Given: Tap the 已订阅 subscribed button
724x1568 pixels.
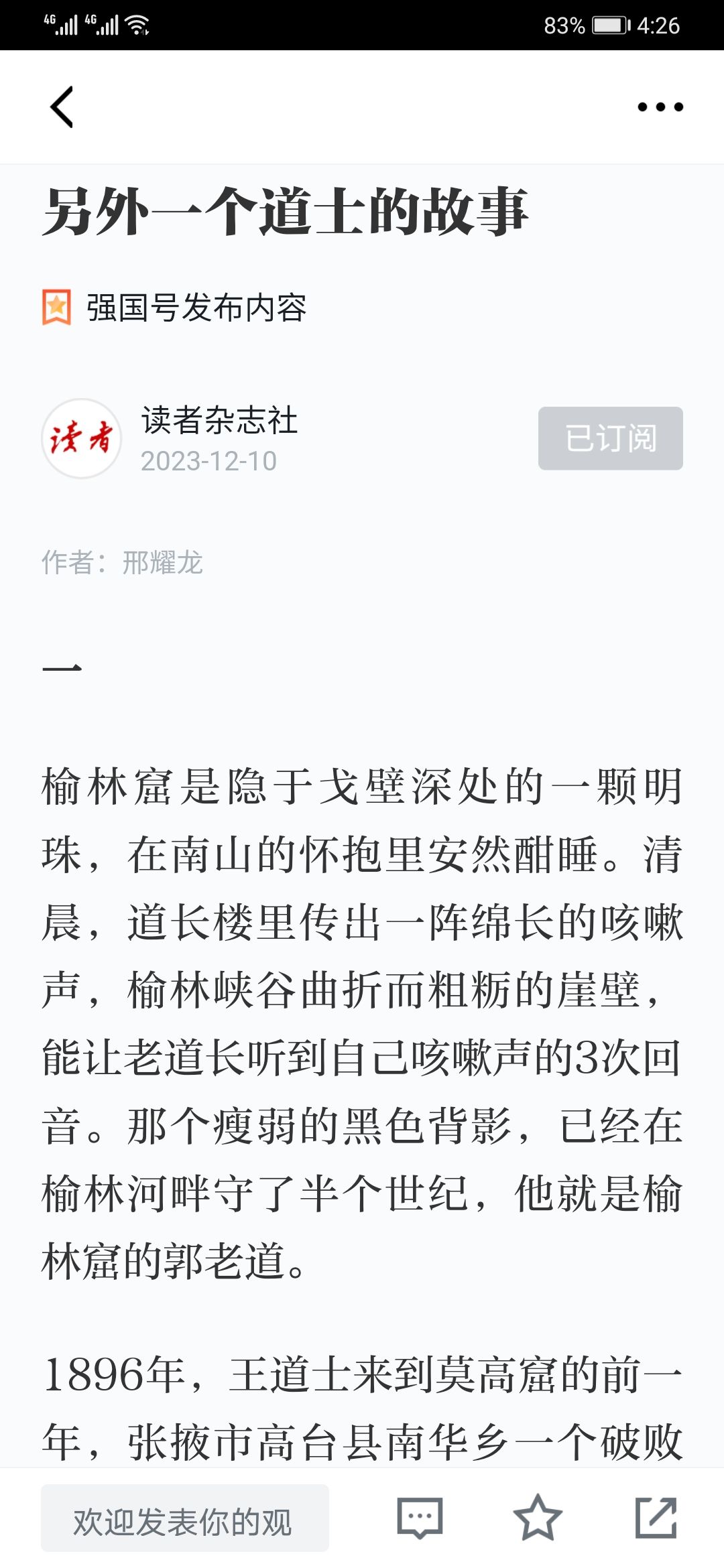Looking at the screenshot, I should pos(610,438).
